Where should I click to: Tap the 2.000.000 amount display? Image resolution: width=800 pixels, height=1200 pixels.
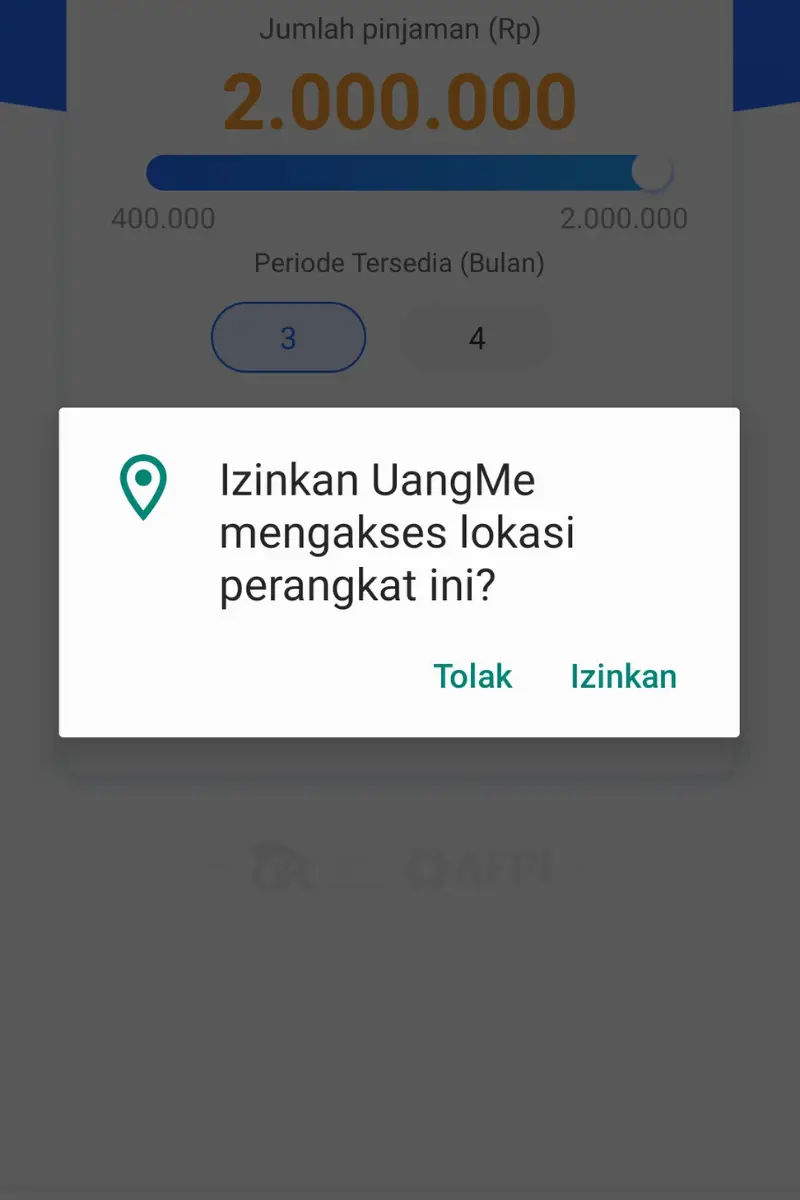point(400,98)
